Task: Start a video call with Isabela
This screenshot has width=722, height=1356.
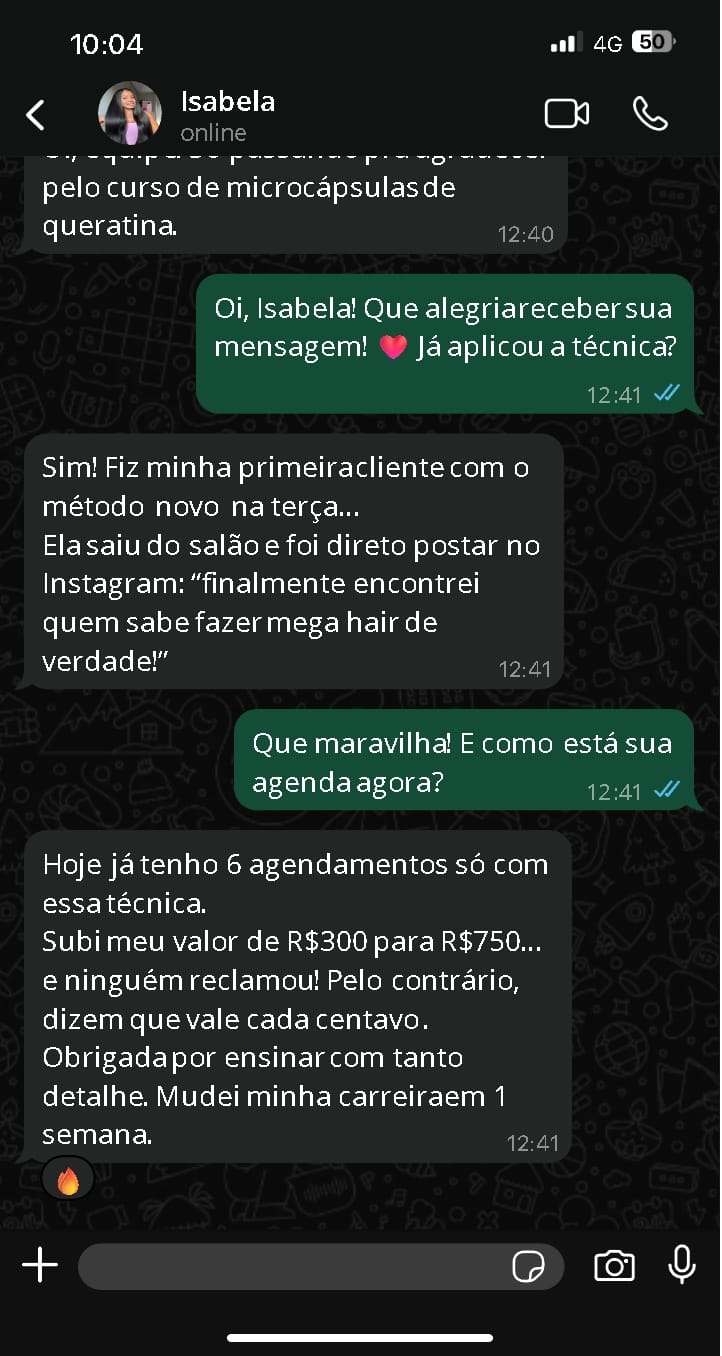Action: point(566,114)
